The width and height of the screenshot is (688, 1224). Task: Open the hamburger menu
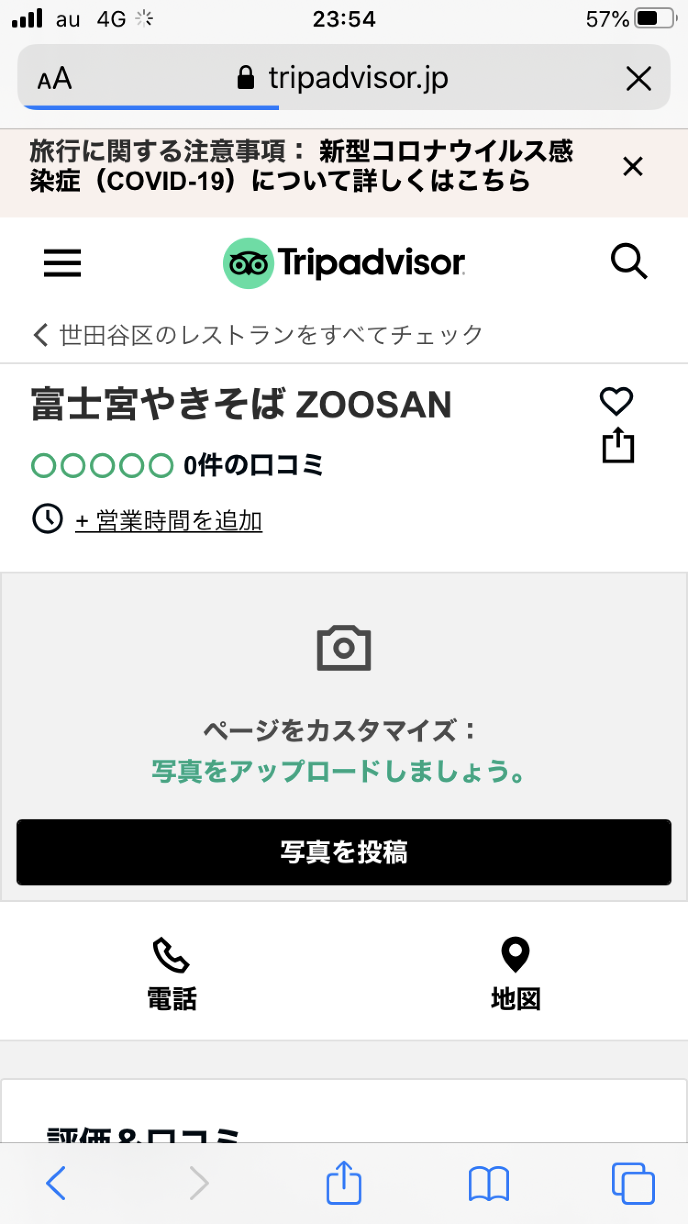click(x=62, y=263)
